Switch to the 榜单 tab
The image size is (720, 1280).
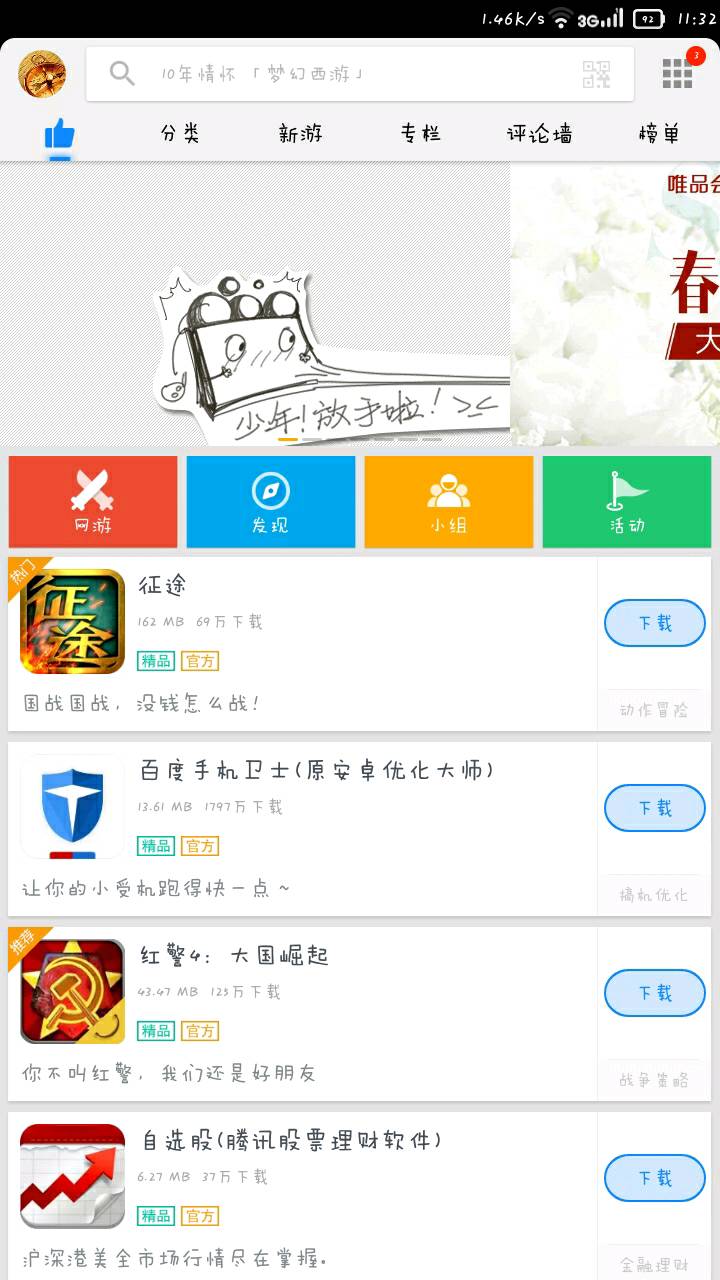coord(659,133)
